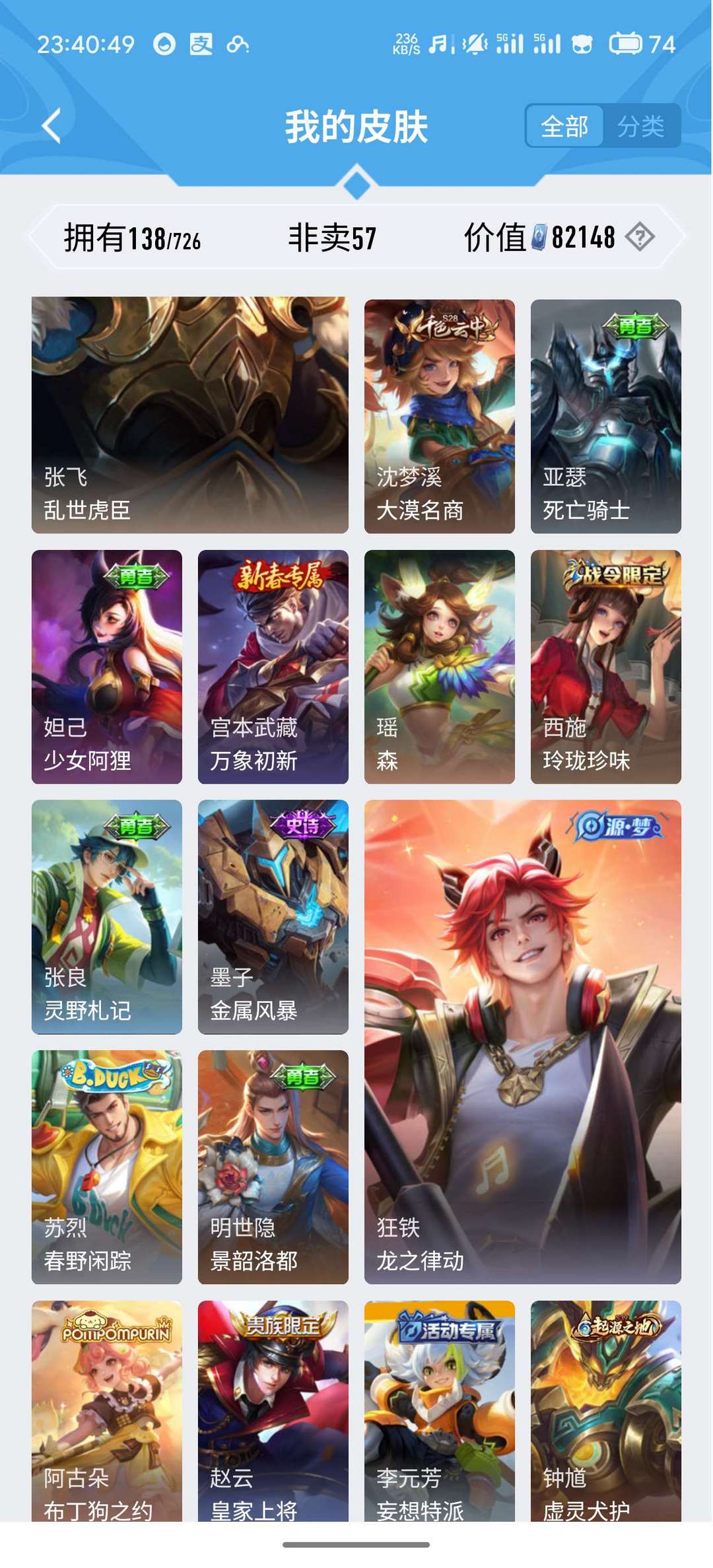The image size is (713, 1568).
Task: Go back using the top-left arrow
Action: [x=51, y=125]
